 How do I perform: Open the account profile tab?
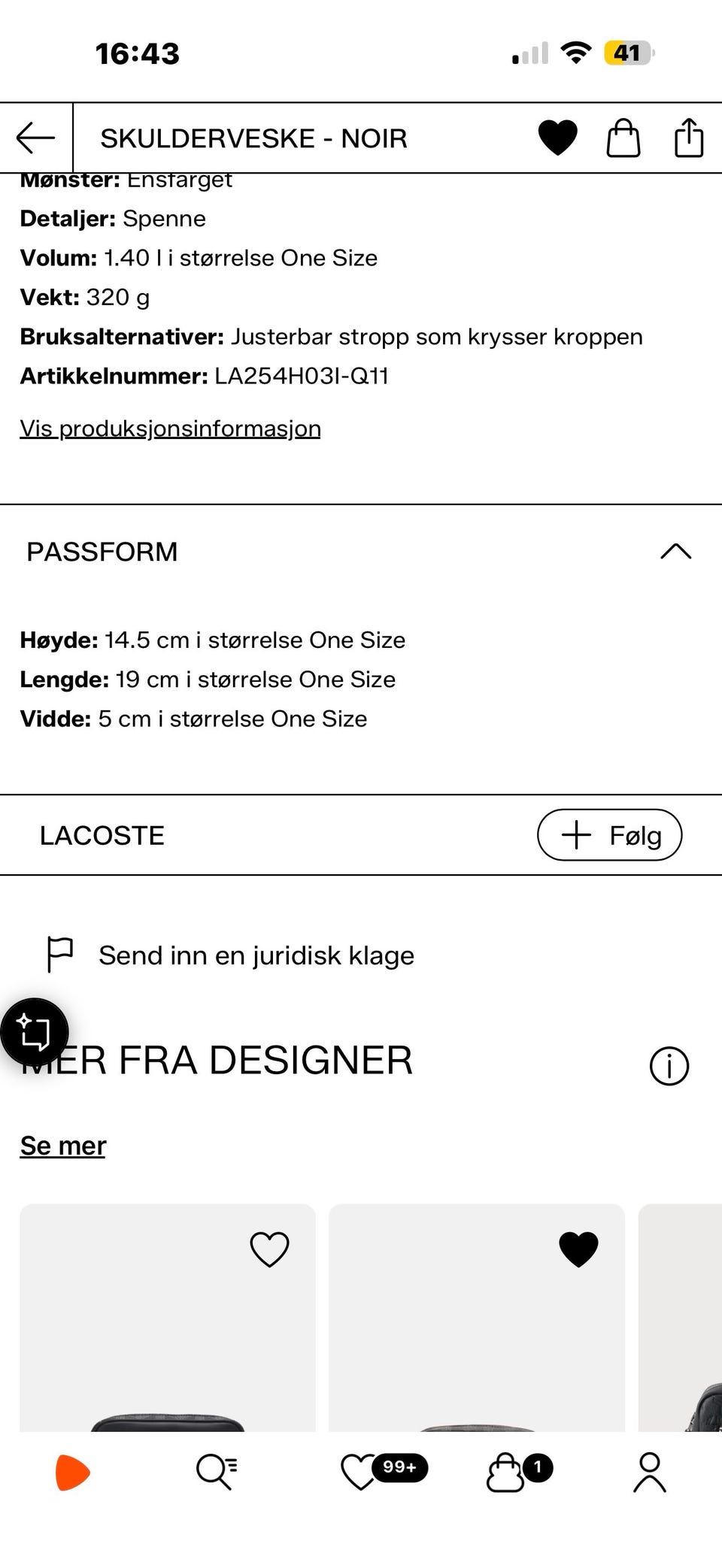coord(650,1473)
